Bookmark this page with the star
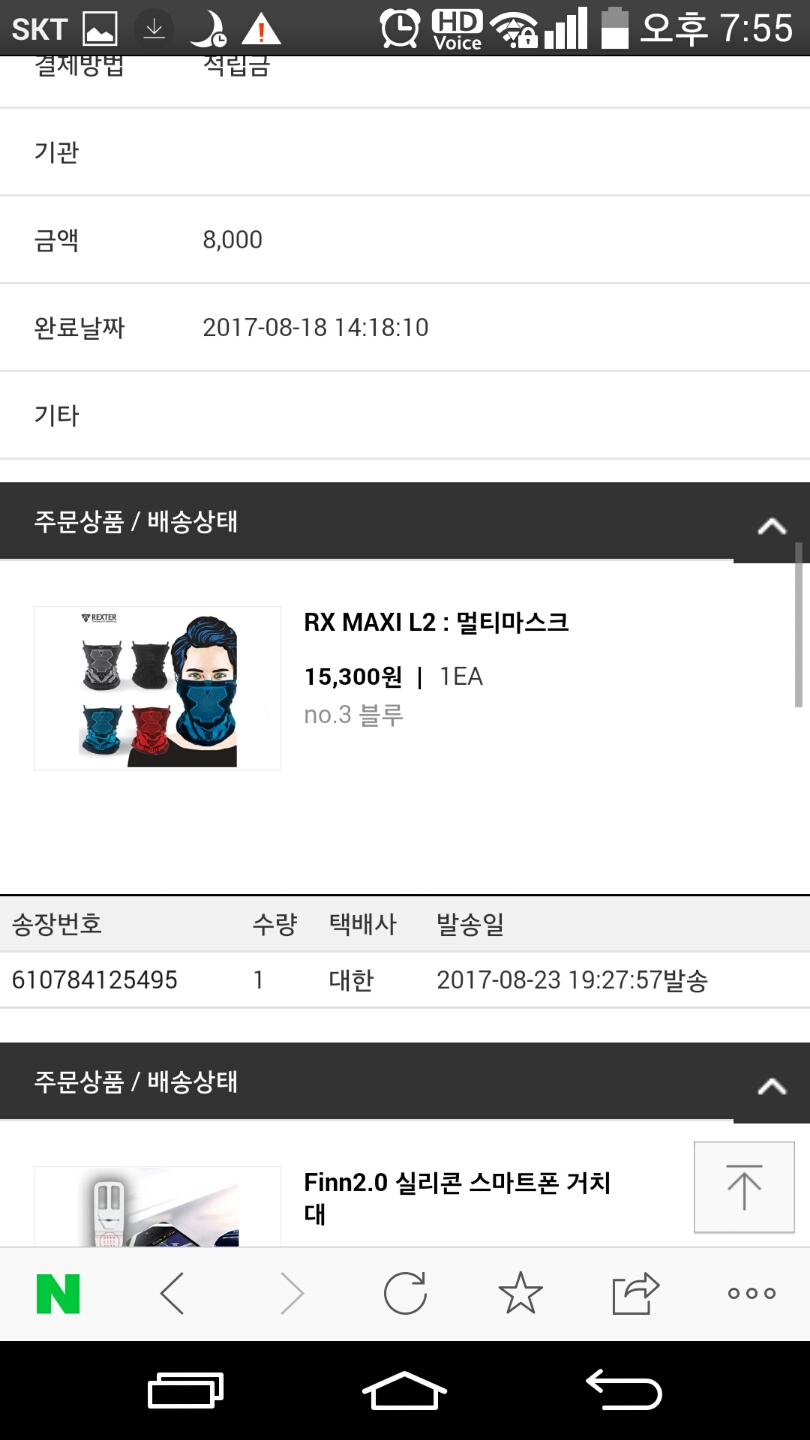The height and width of the screenshot is (1440, 810). pos(520,1294)
